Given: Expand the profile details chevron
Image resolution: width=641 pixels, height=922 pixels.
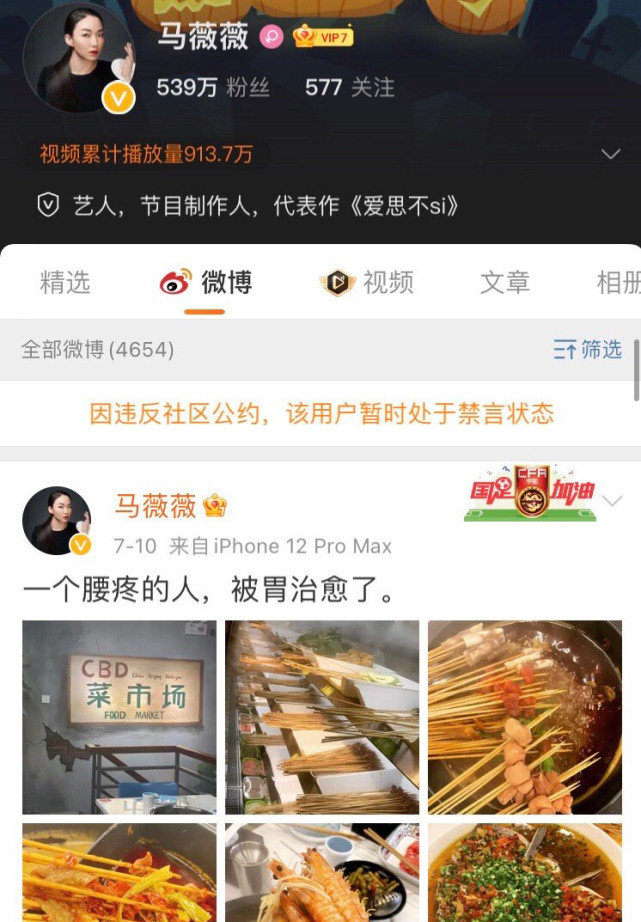Looking at the screenshot, I should 610,154.
